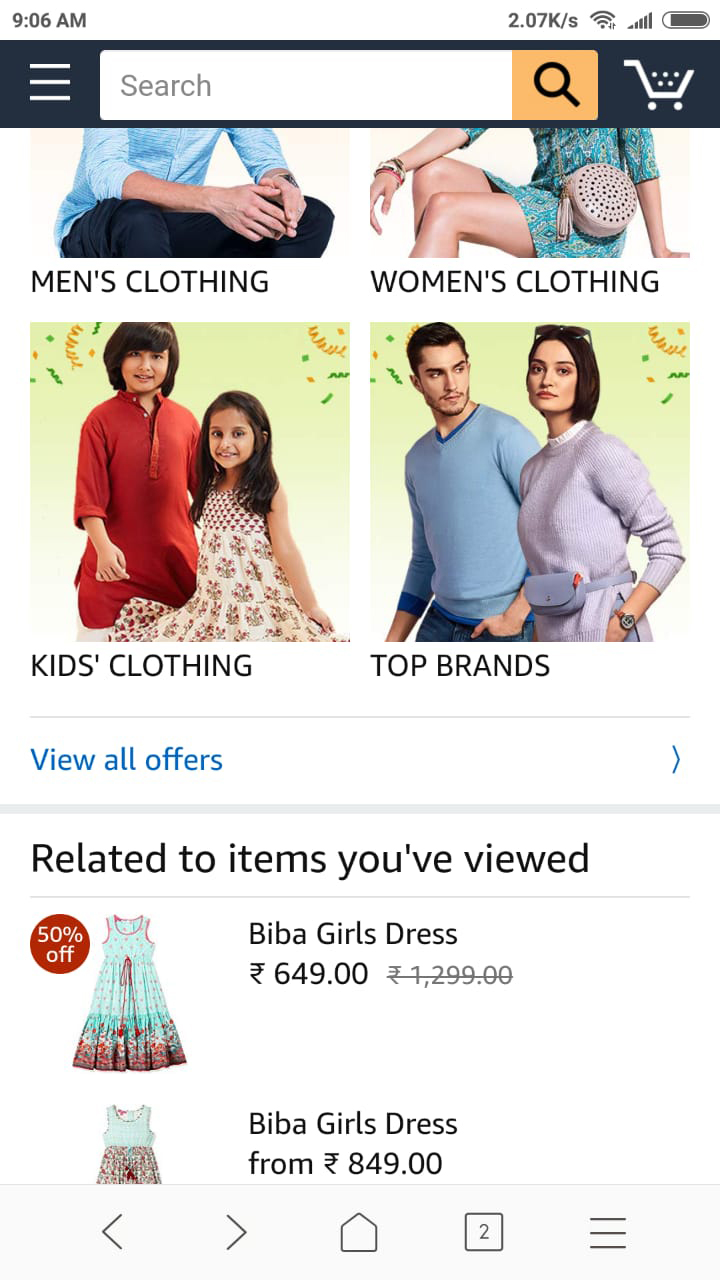
Task: Open the browser tabs switcher
Action: pos(484,1232)
